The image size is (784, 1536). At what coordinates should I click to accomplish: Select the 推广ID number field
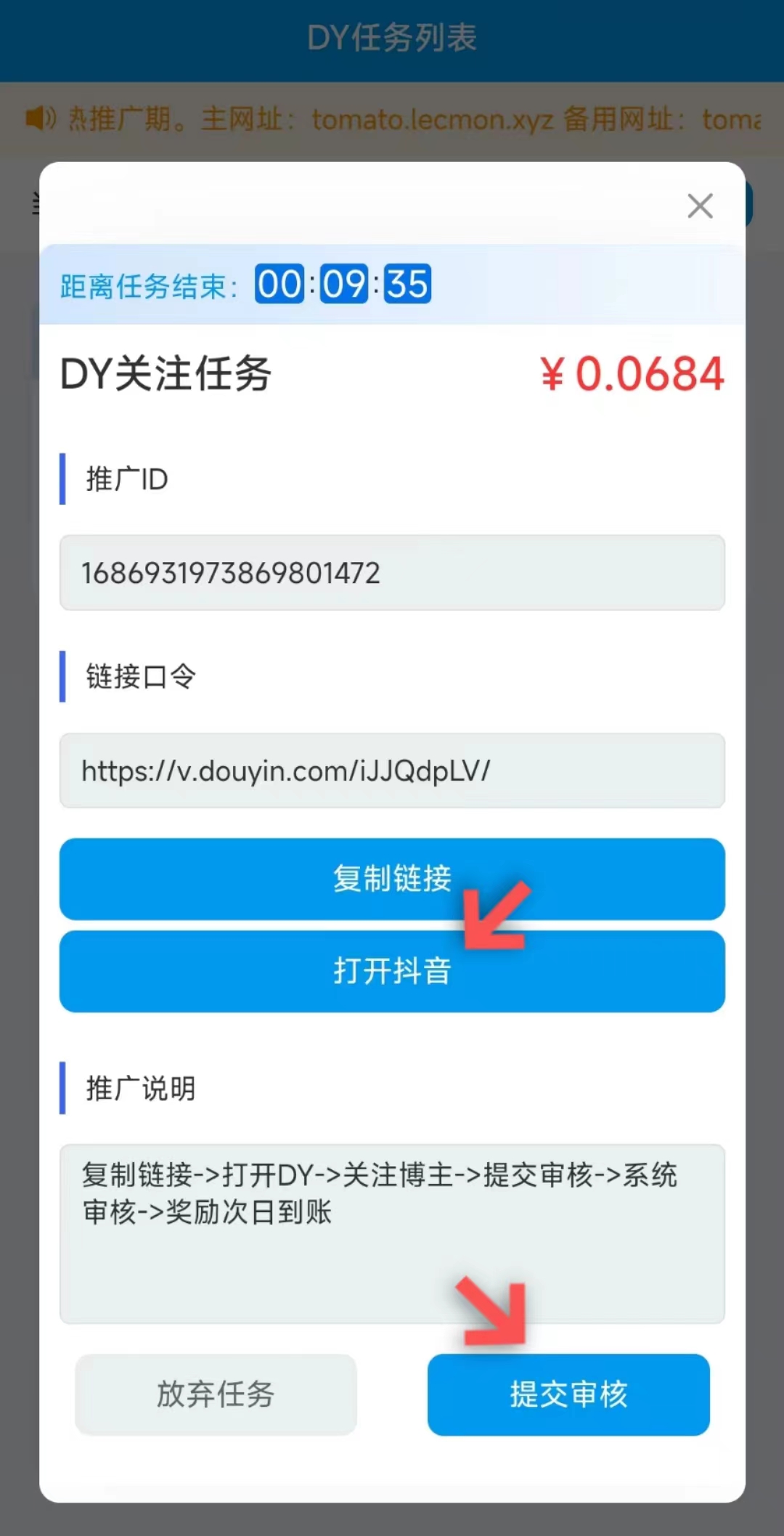click(x=392, y=573)
